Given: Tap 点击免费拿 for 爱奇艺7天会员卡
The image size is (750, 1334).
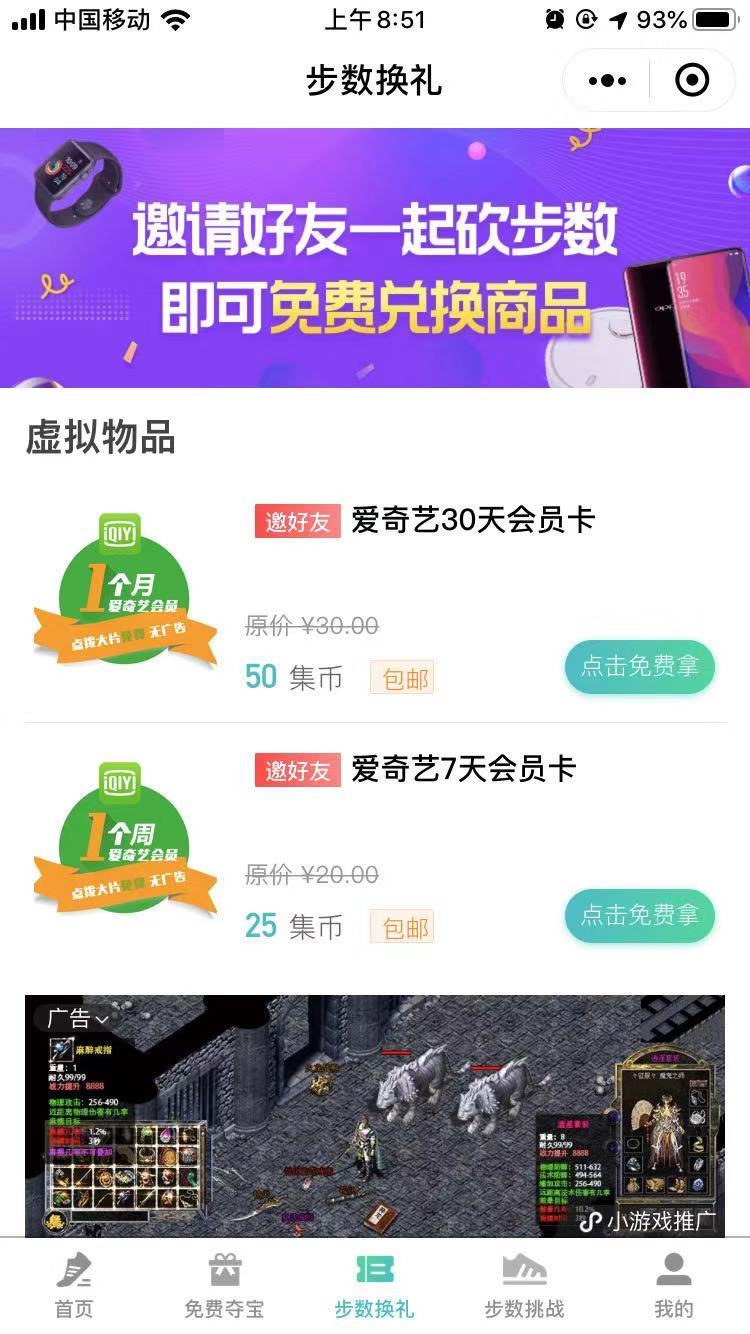Looking at the screenshot, I should [x=640, y=916].
